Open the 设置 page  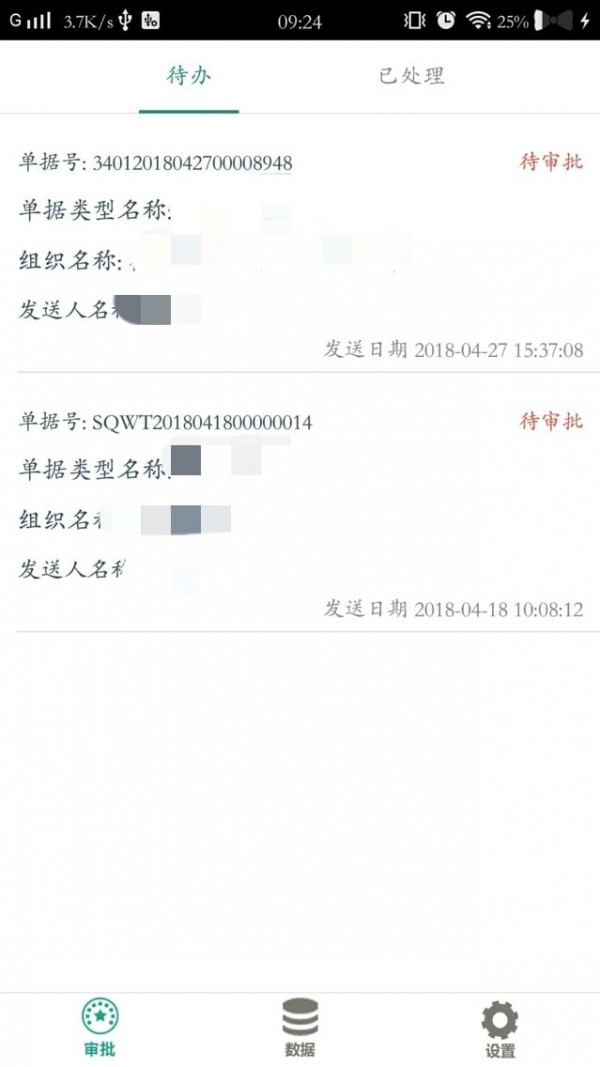click(x=500, y=1027)
